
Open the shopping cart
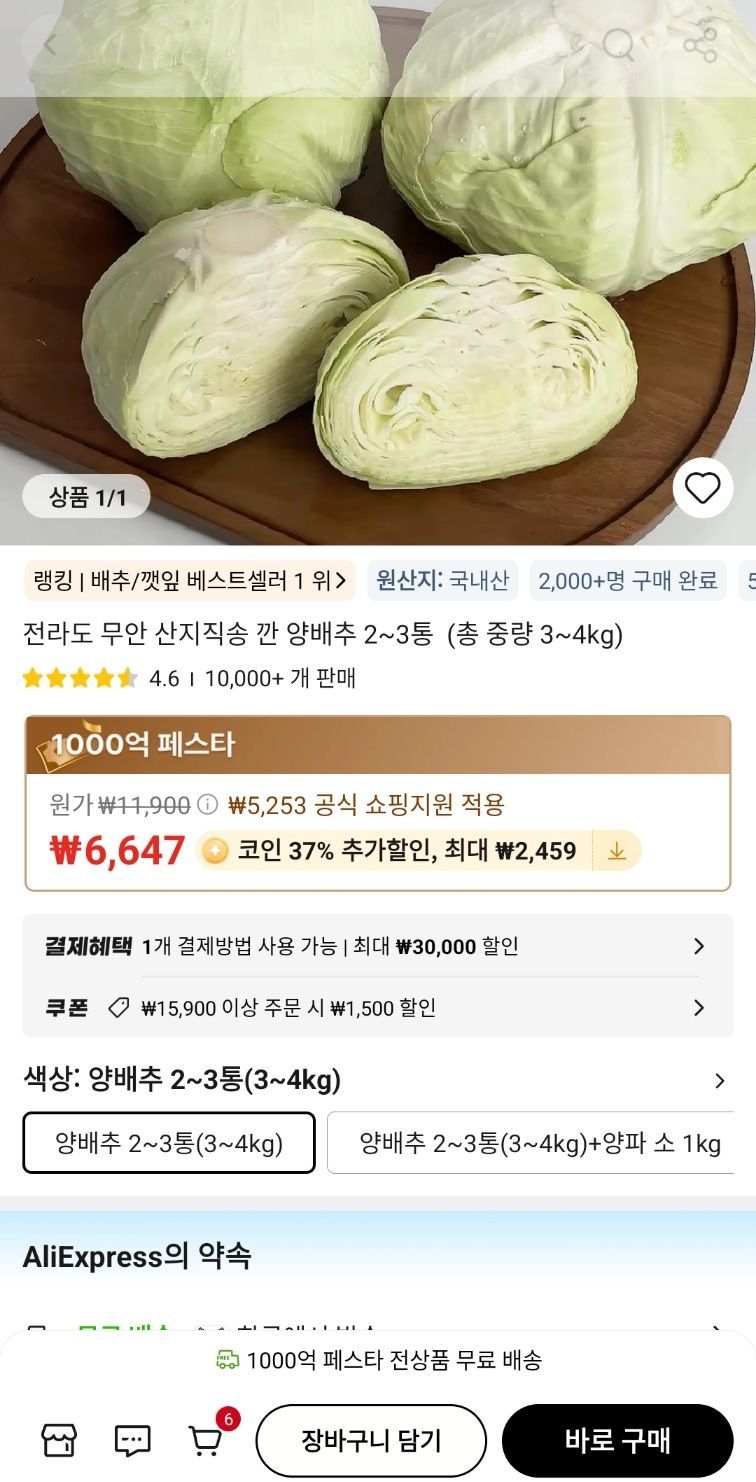point(206,1440)
